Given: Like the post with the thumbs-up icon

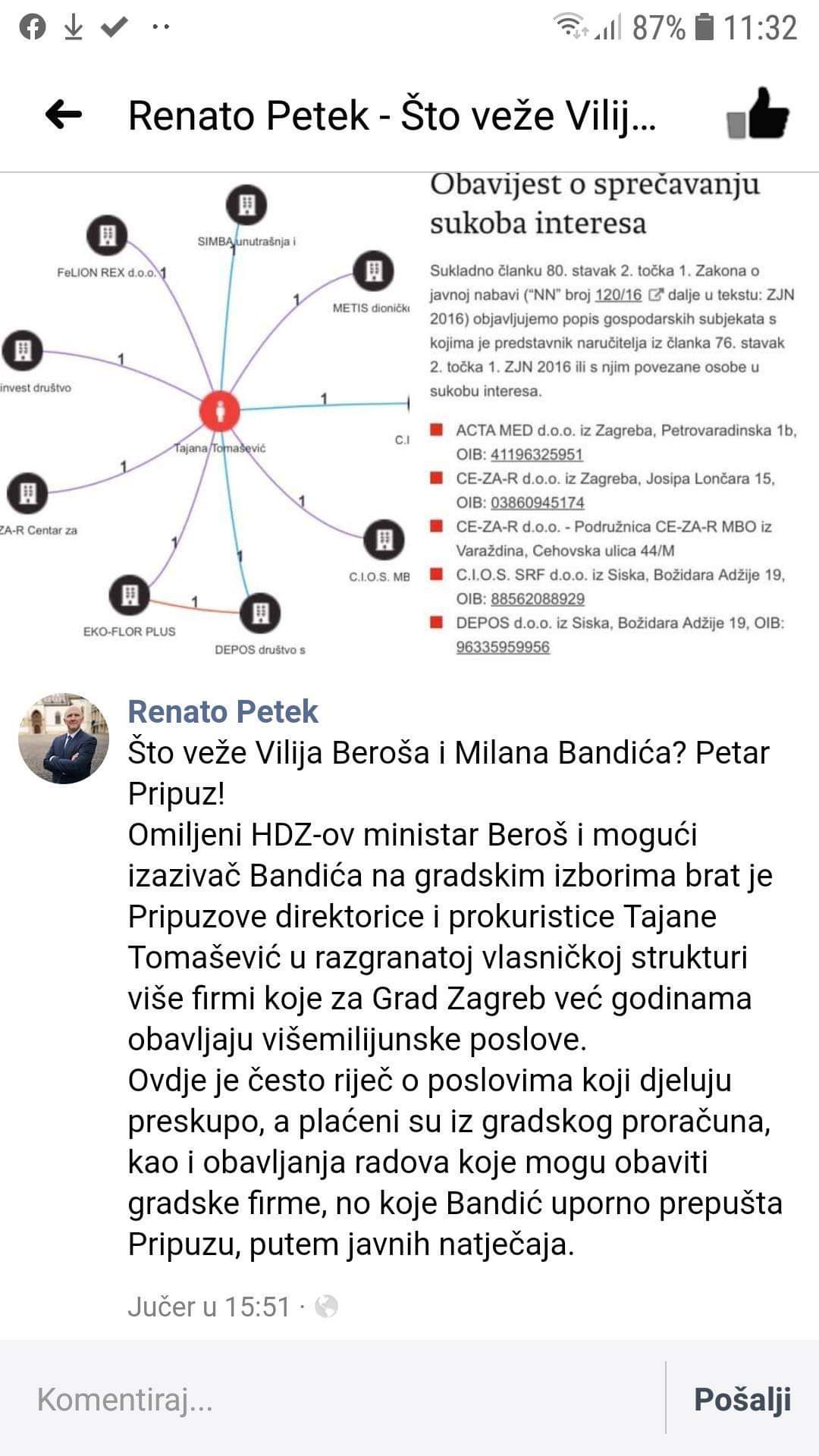Looking at the screenshot, I should click(x=757, y=115).
